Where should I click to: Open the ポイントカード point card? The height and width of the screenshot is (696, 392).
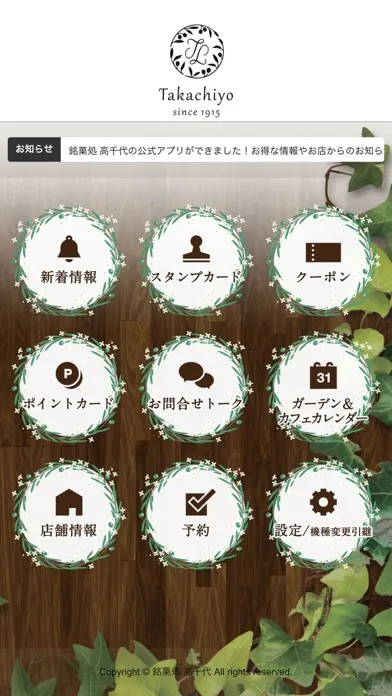pos(69,388)
